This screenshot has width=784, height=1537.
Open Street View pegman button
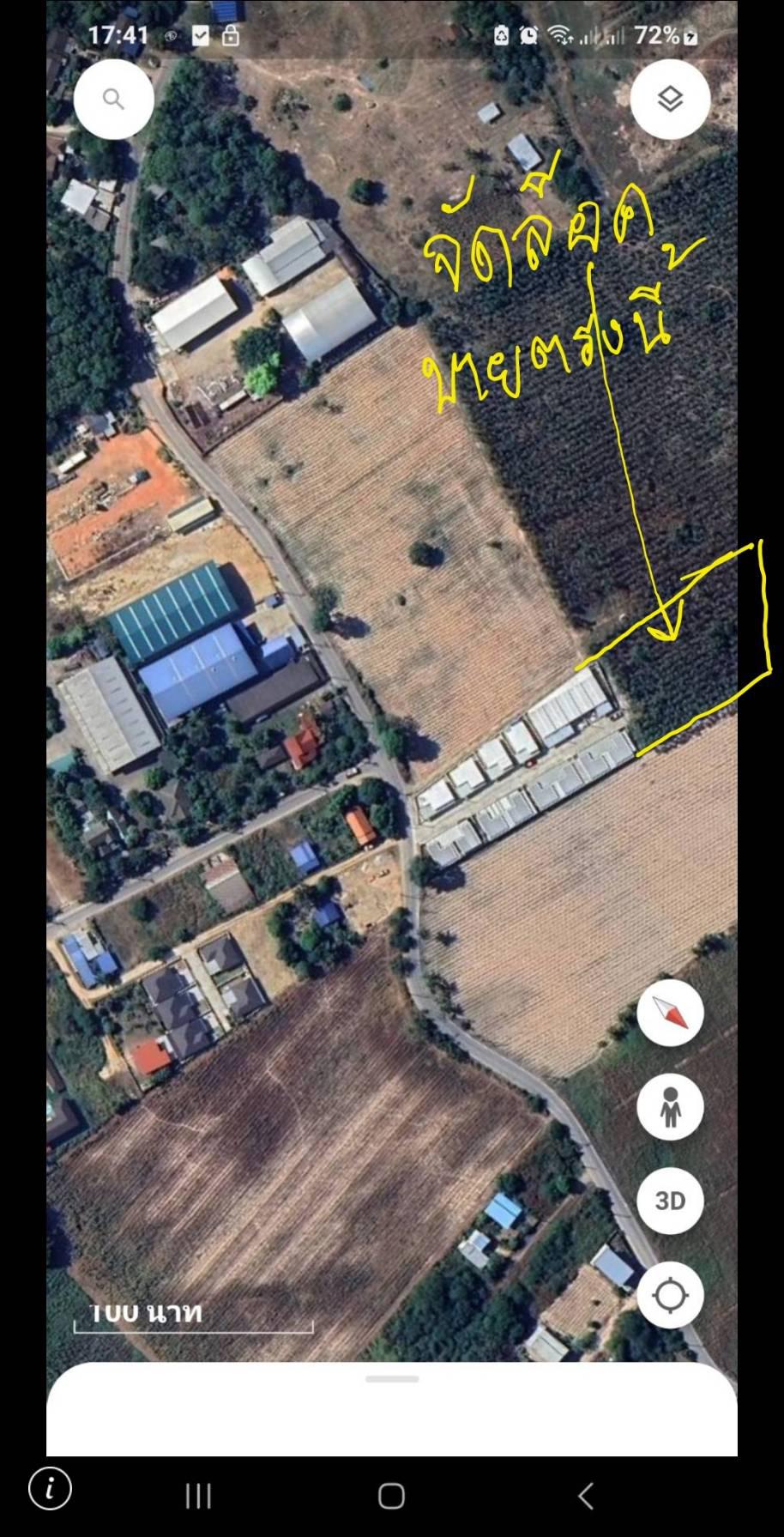pyautogui.click(x=670, y=1107)
